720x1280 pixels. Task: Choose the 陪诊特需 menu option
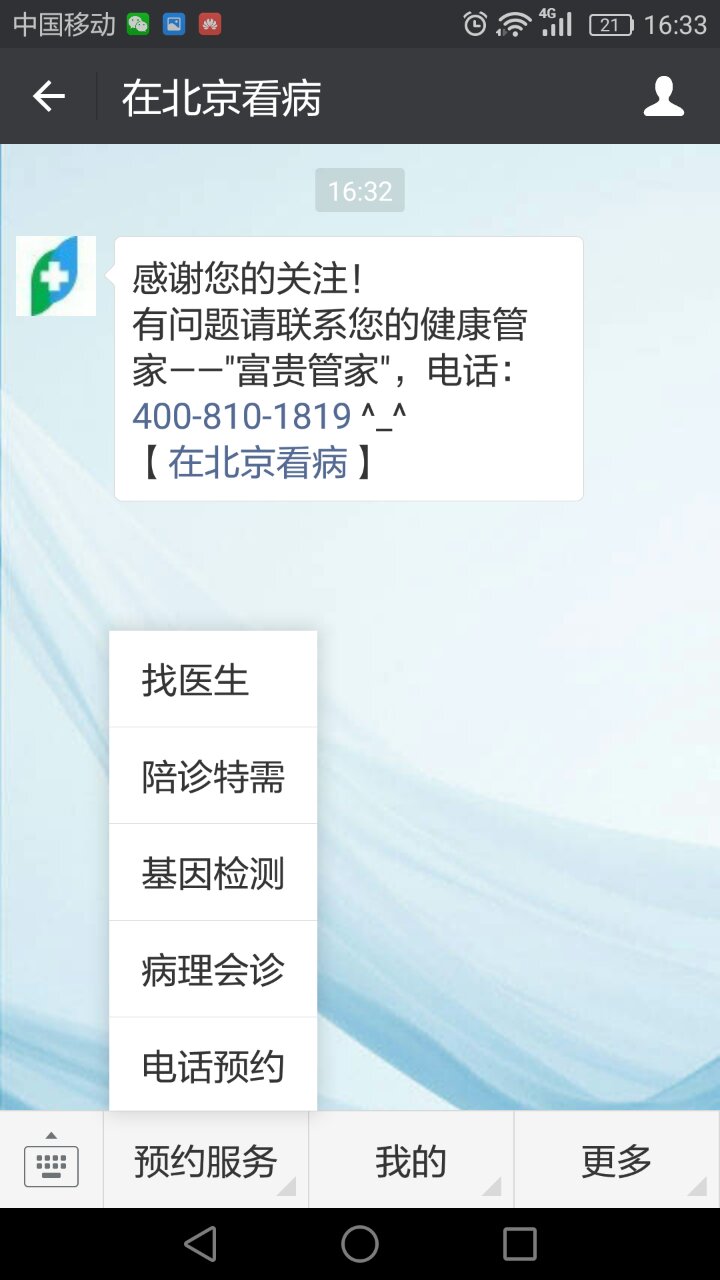pos(213,777)
